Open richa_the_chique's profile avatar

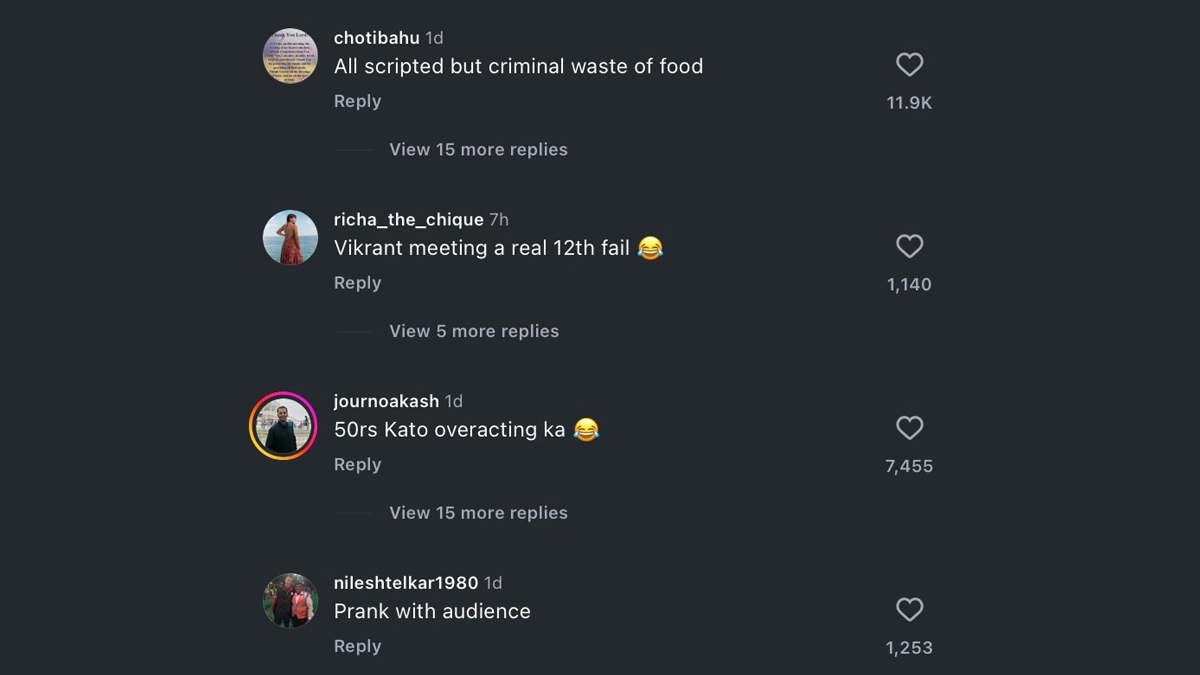click(290, 238)
